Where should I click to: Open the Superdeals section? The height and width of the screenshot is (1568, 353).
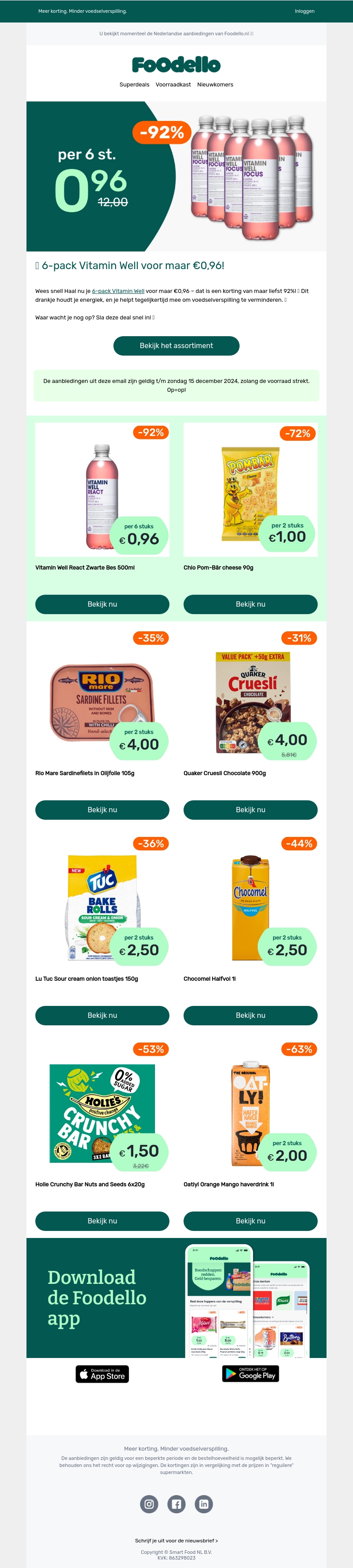[x=134, y=85]
